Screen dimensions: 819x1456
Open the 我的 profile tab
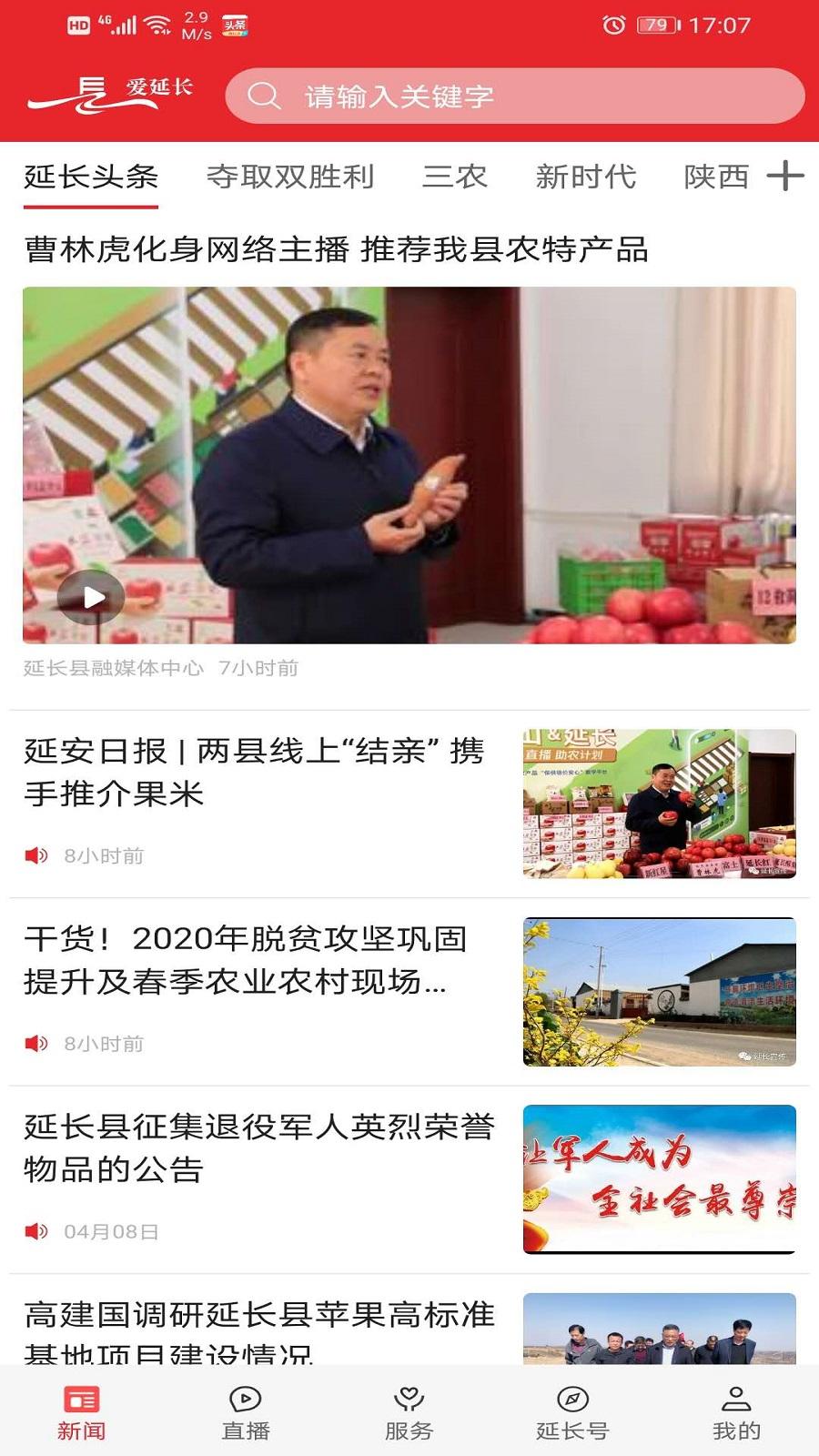point(736,1412)
